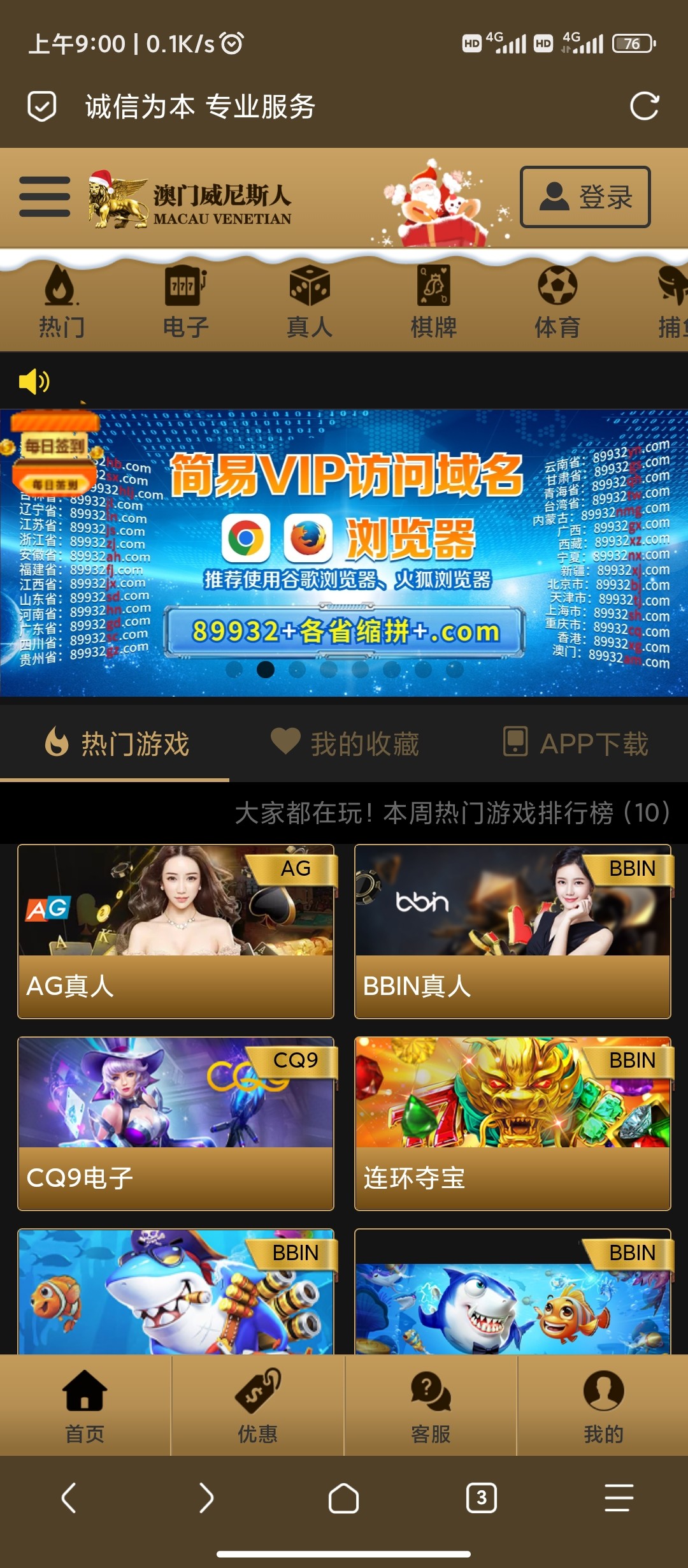The width and height of the screenshot is (688, 1568).
Task: Play the 连环夺宝 game
Action: pos(513,1123)
